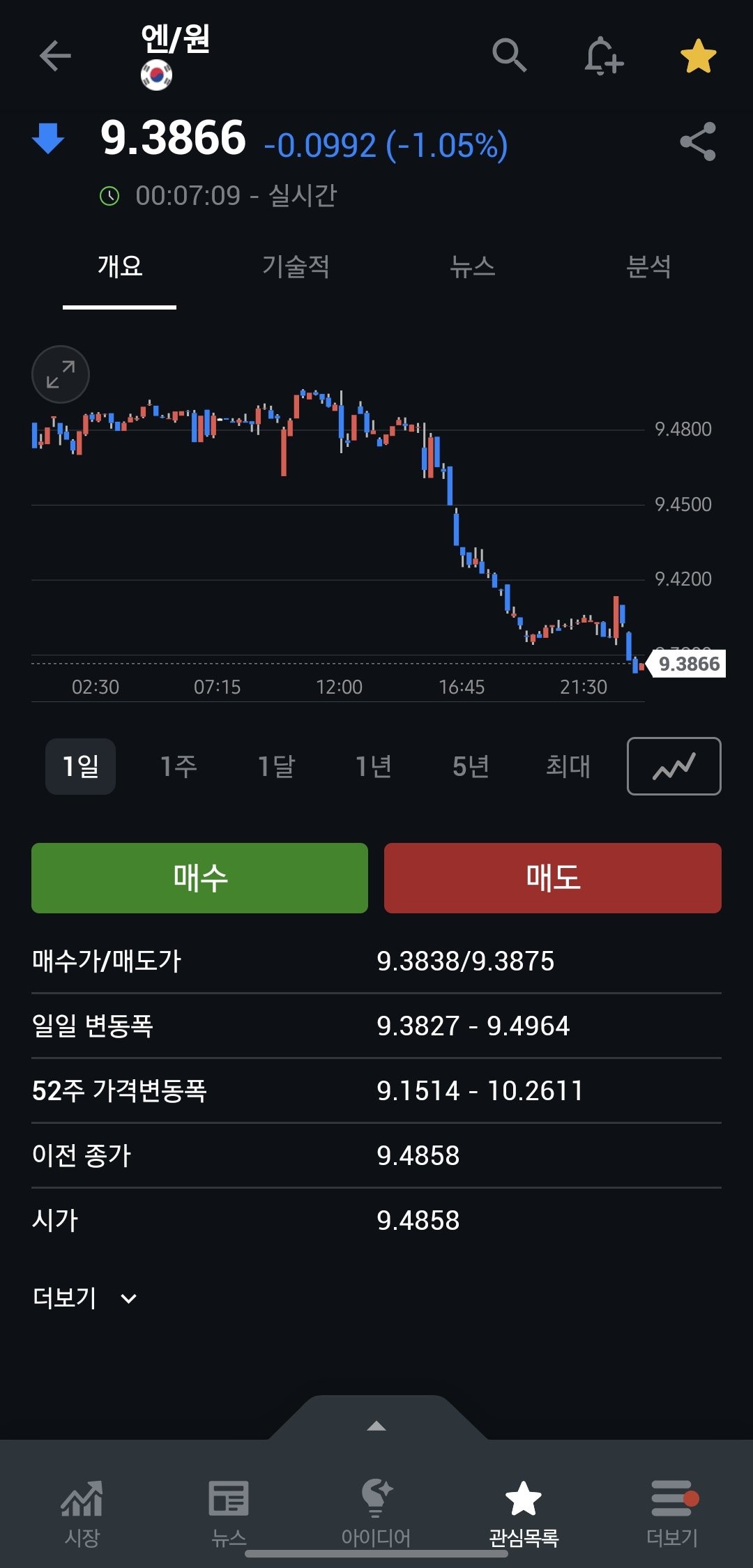Viewport: 753px width, 1568px height.
Task: Show the 1년 chart range
Action: coord(374,766)
